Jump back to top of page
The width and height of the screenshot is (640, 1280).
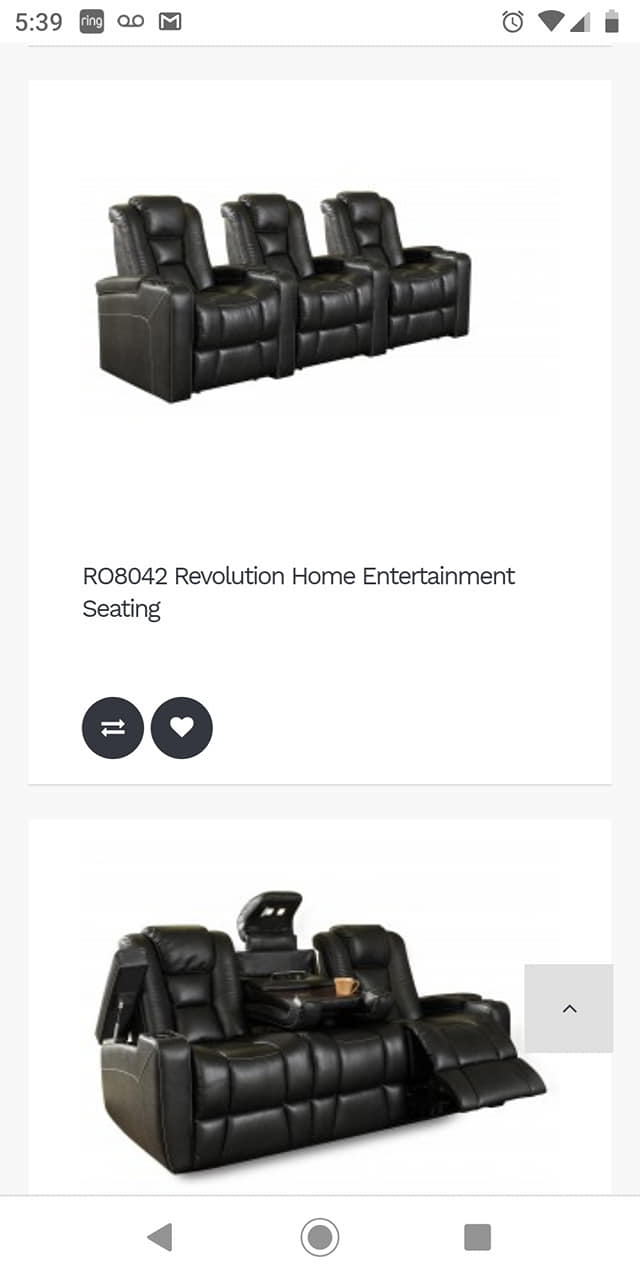569,1008
